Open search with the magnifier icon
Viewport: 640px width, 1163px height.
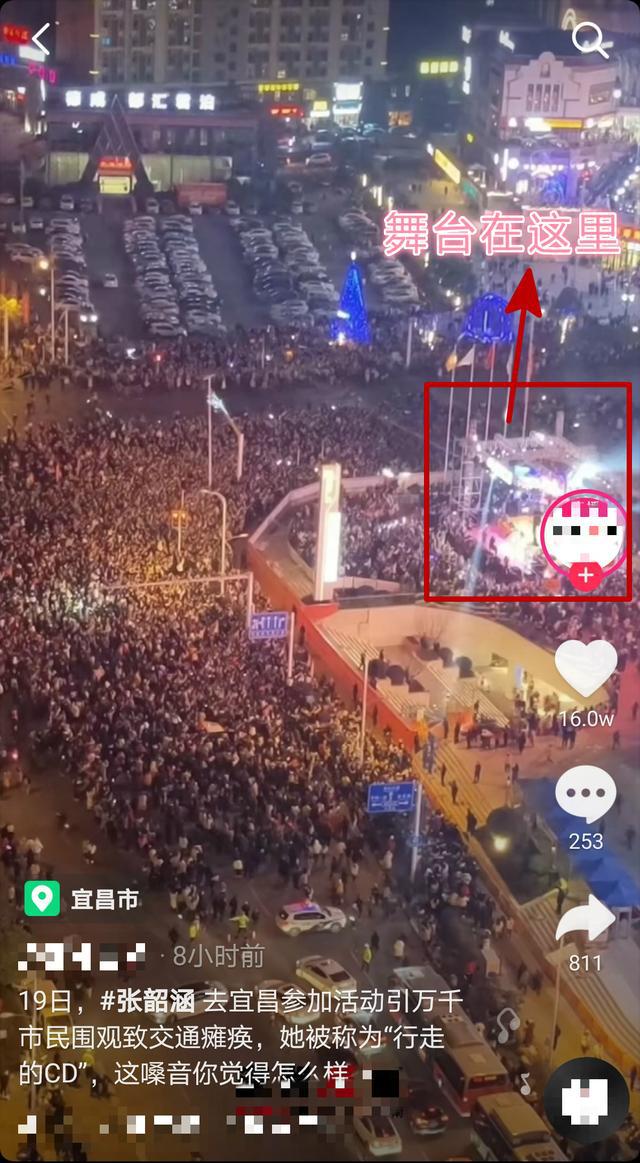[x=590, y=40]
